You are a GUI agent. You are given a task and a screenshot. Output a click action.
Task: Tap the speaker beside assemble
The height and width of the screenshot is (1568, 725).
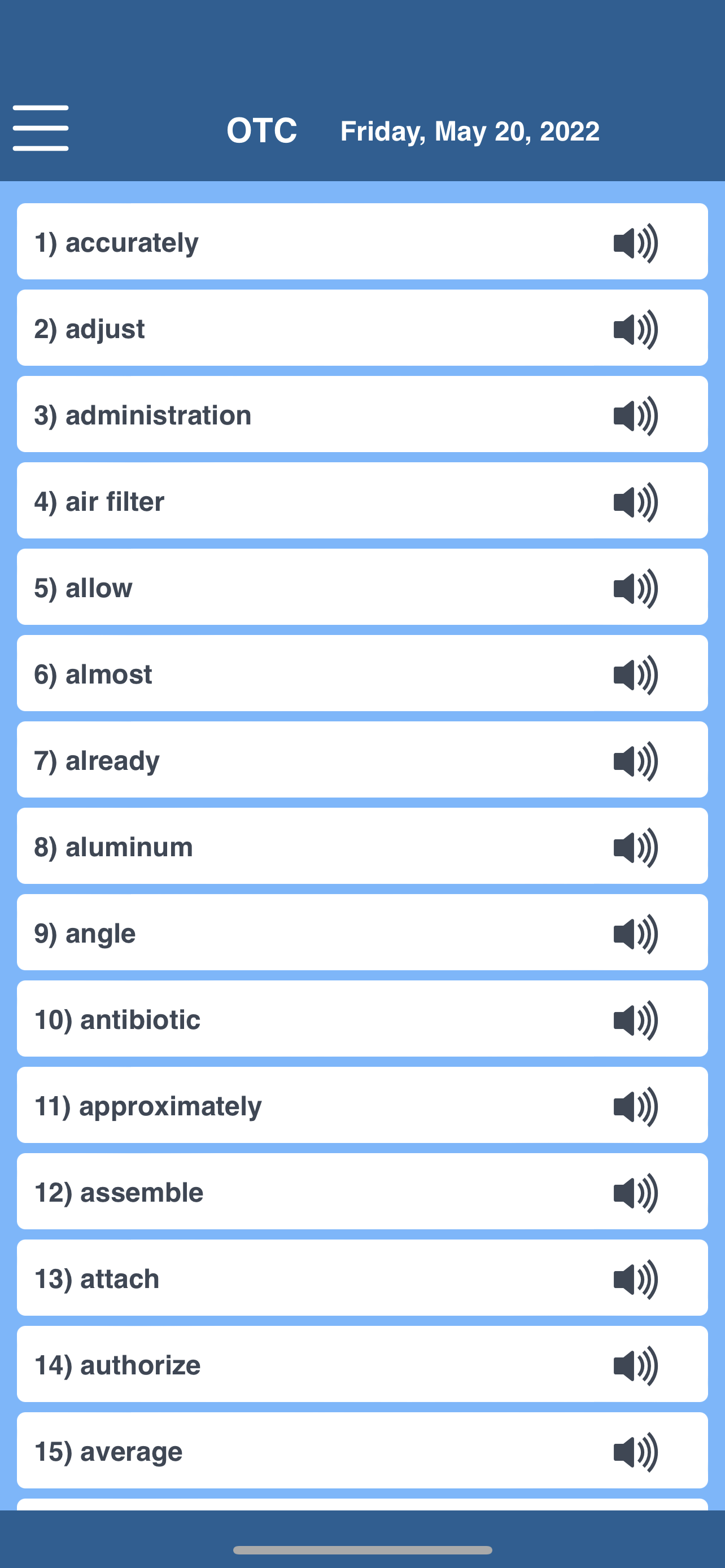(x=635, y=1194)
